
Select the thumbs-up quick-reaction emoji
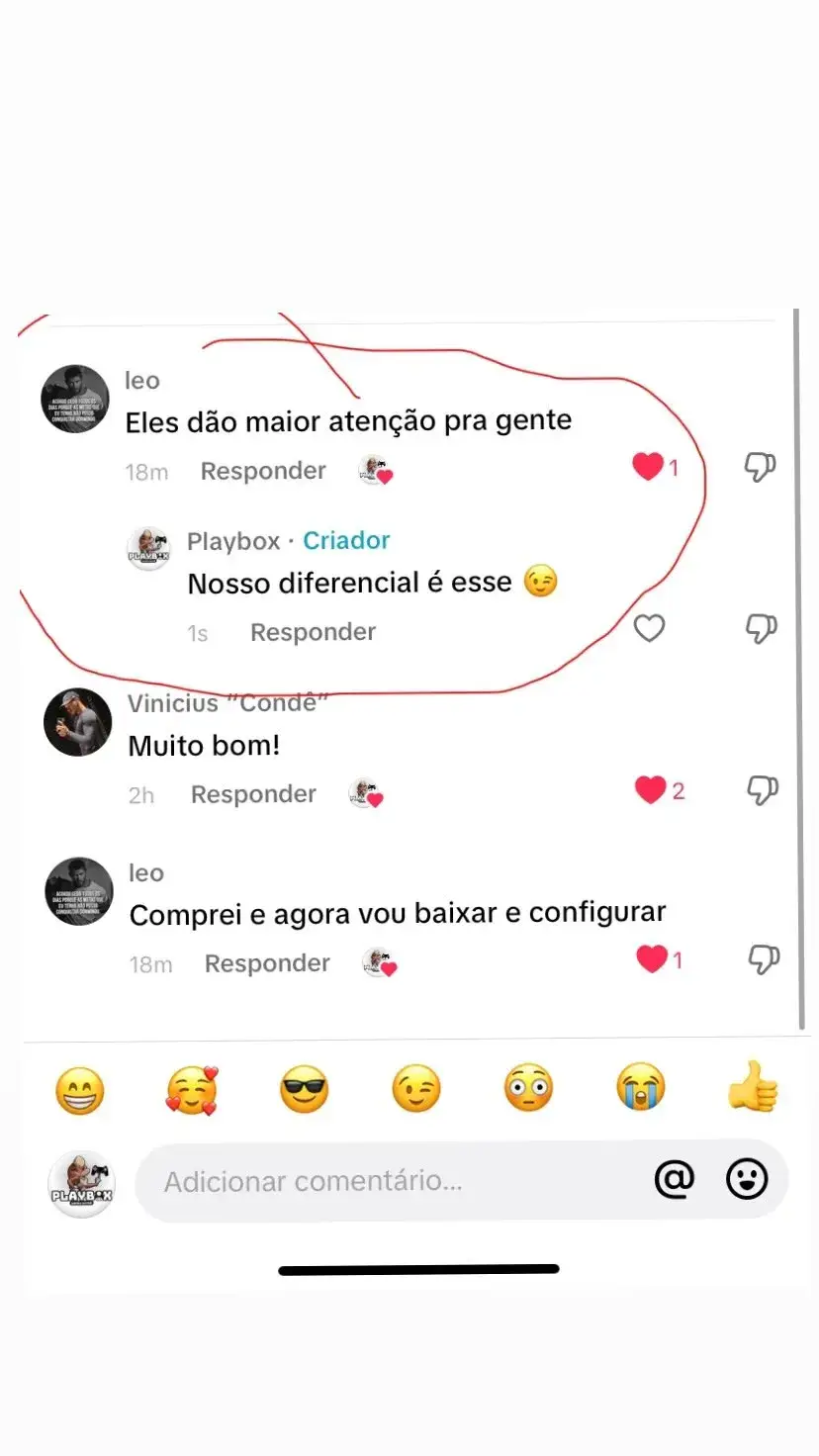[x=753, y=1088]
